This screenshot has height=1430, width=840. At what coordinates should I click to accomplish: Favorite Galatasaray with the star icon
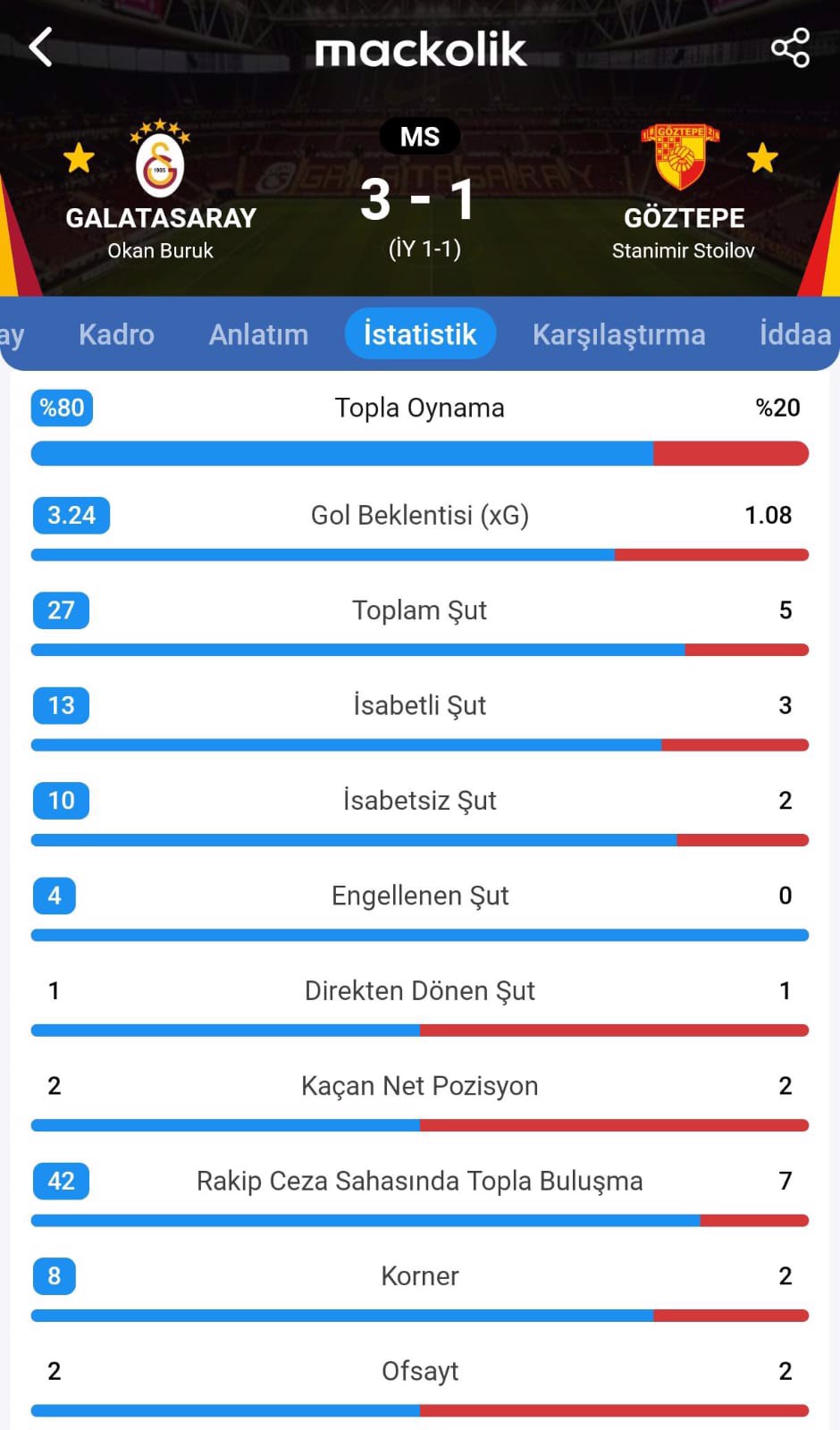79,159
